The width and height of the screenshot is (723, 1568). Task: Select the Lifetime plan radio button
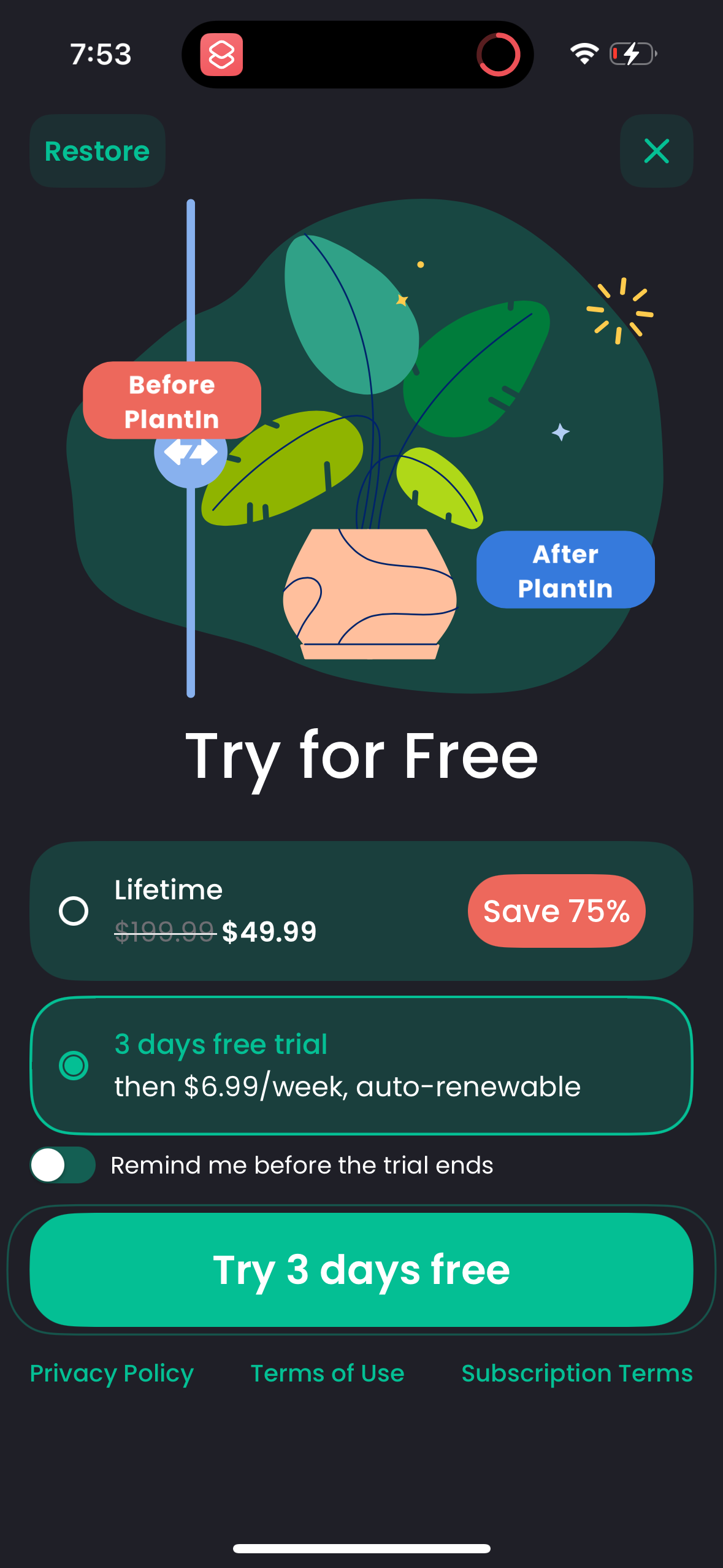coord(74,911)
